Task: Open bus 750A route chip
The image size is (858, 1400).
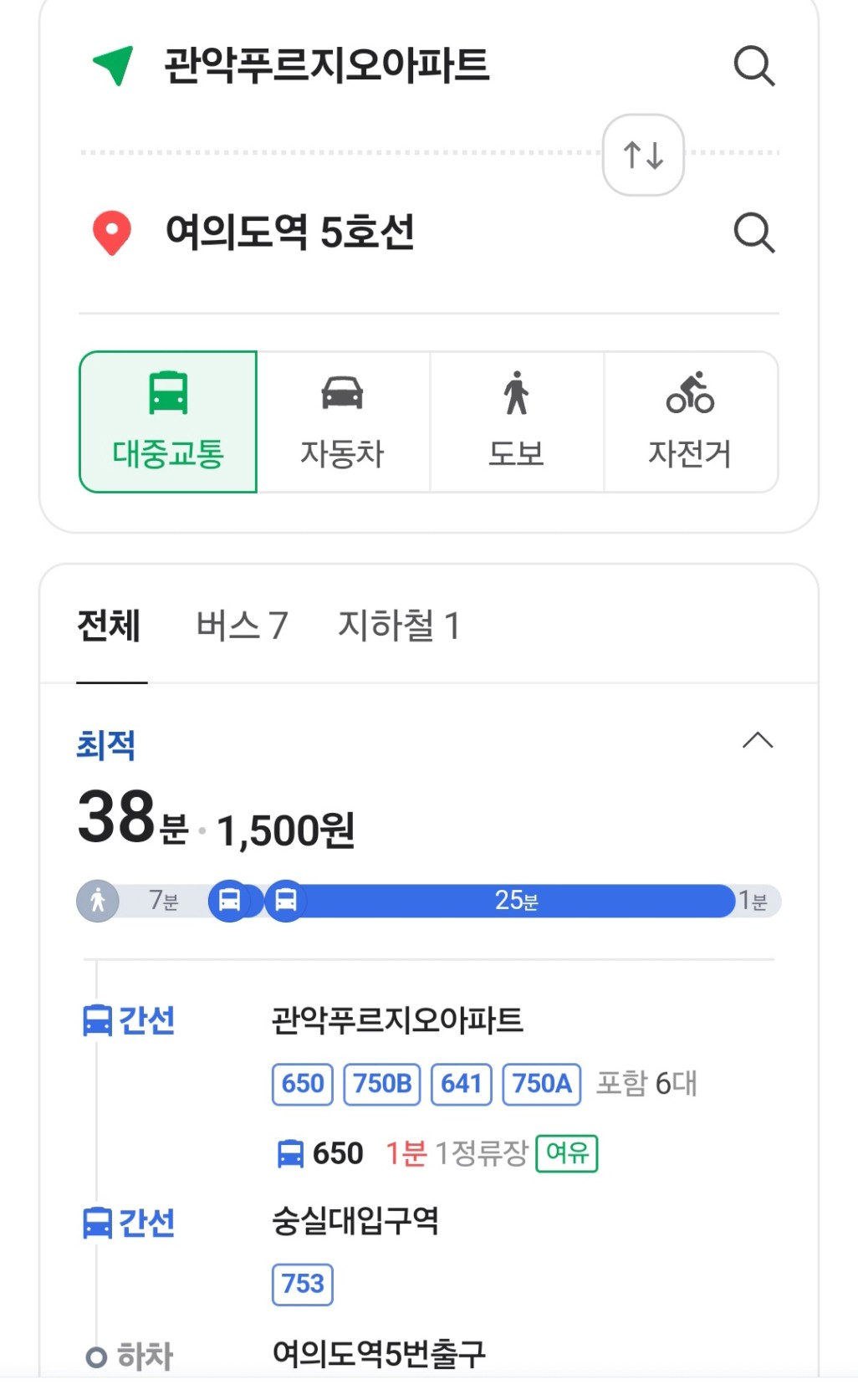Action: (542, 1084)
